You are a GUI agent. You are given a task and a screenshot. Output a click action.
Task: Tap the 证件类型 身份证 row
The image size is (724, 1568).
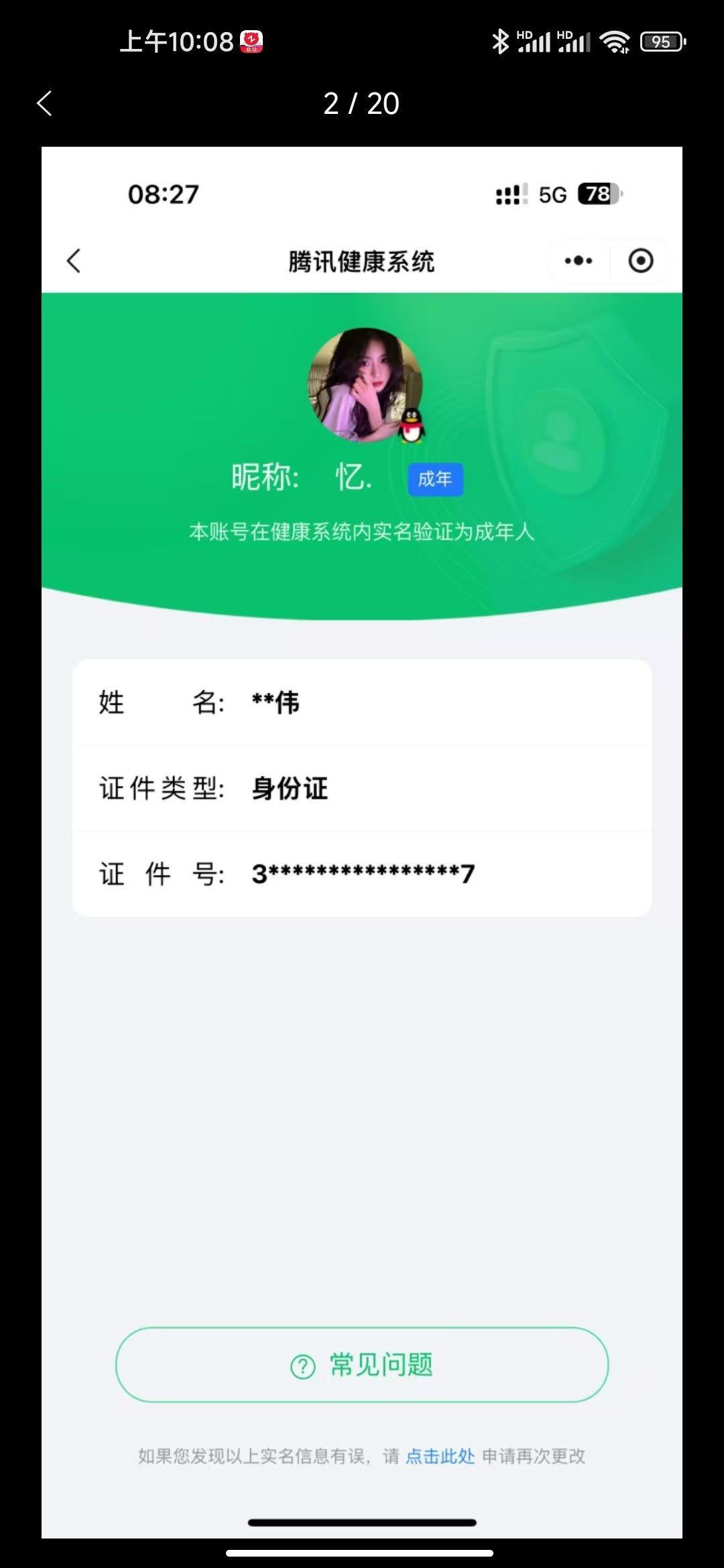(x=362, y=788)
